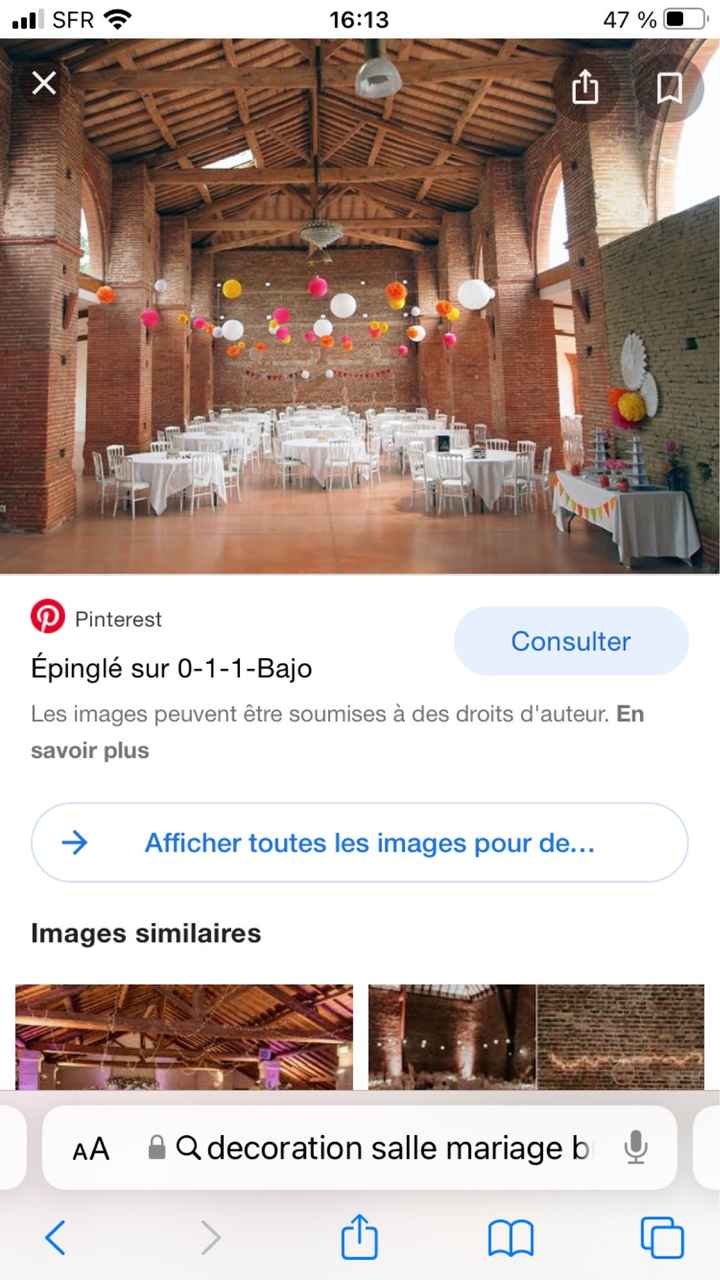Tap 'Afficher toutes les images pour de...'
Screen dimensions: 720x1280
pyautogui.click(x=359, y=843)
